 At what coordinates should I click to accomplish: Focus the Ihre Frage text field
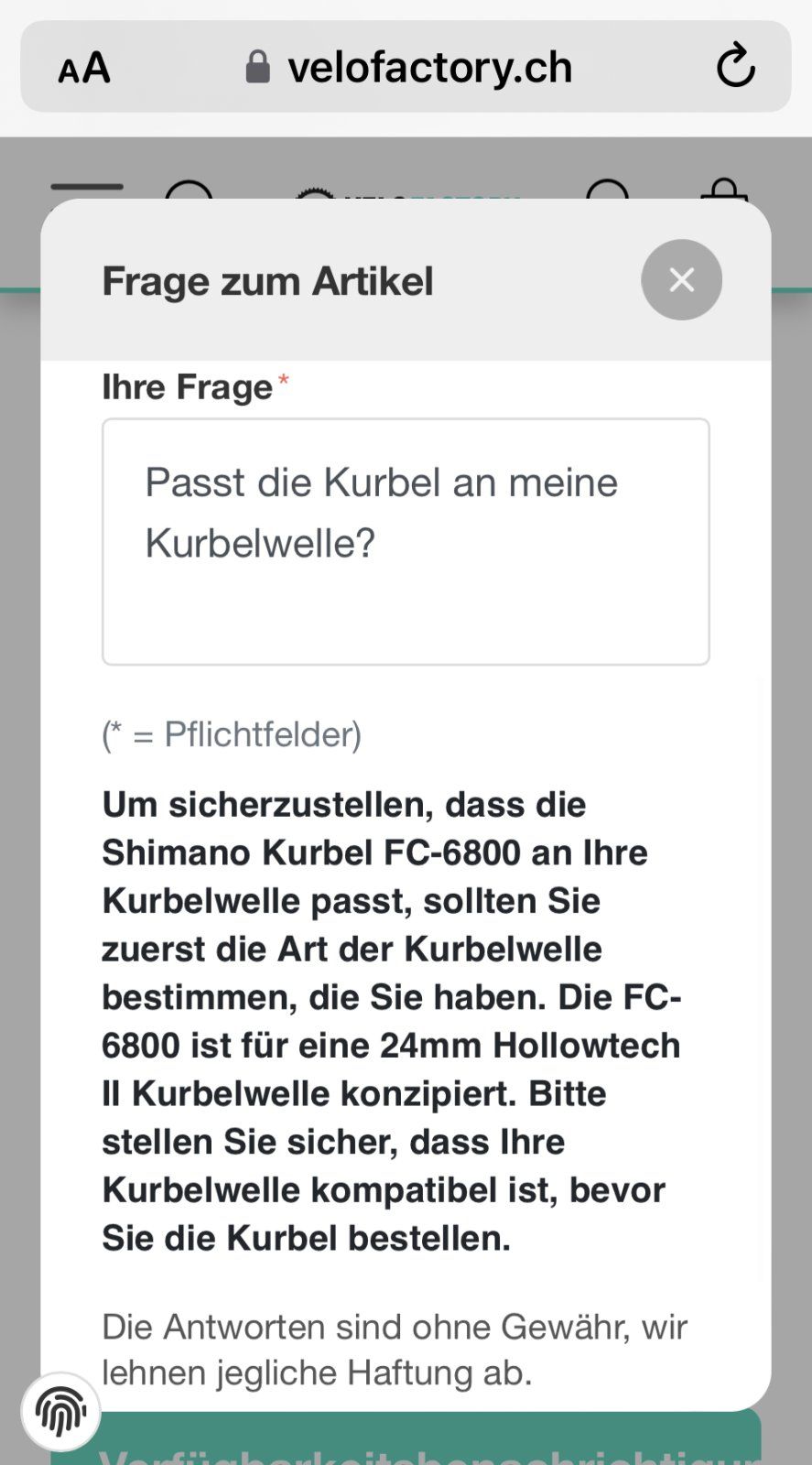[x=406, y=541]
